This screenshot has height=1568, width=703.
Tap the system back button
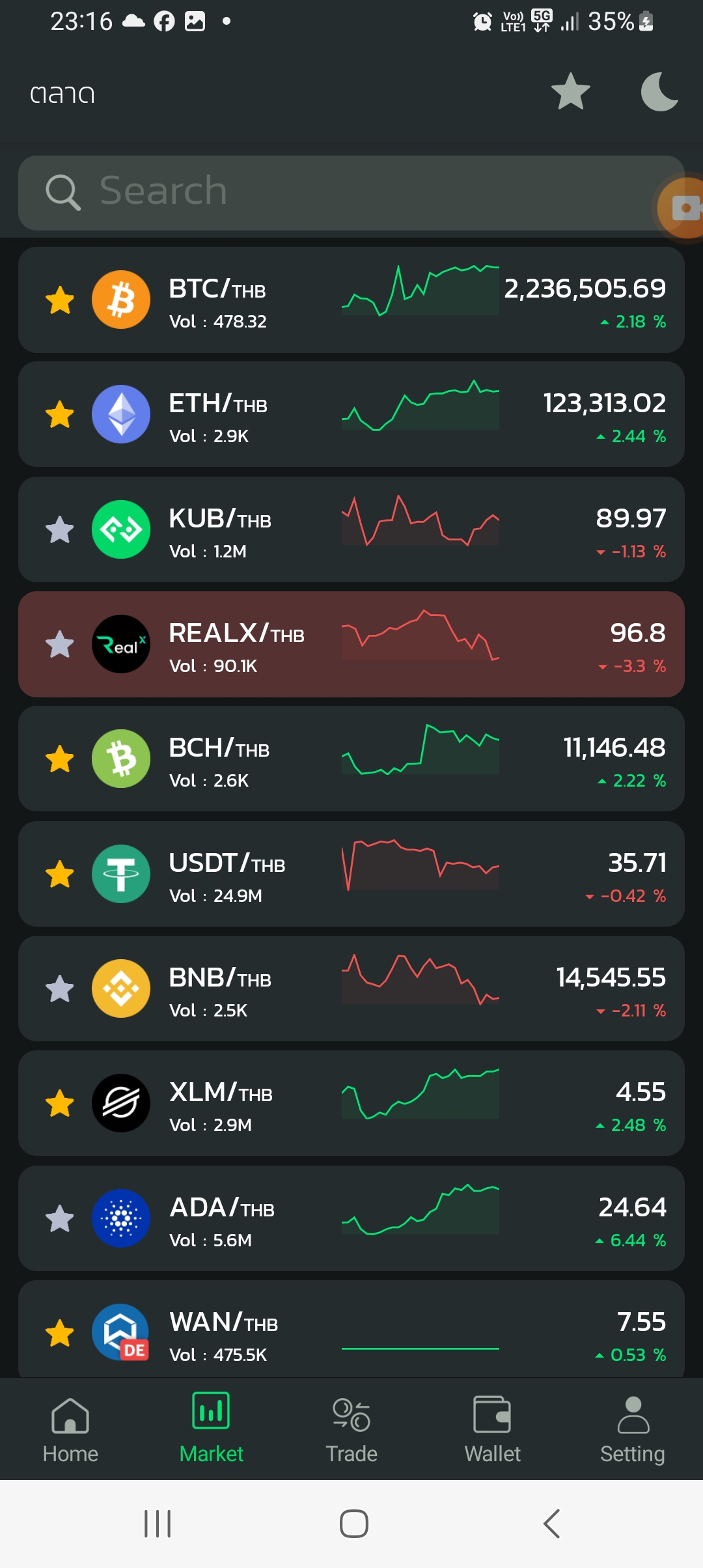(x=551, y=1524)
